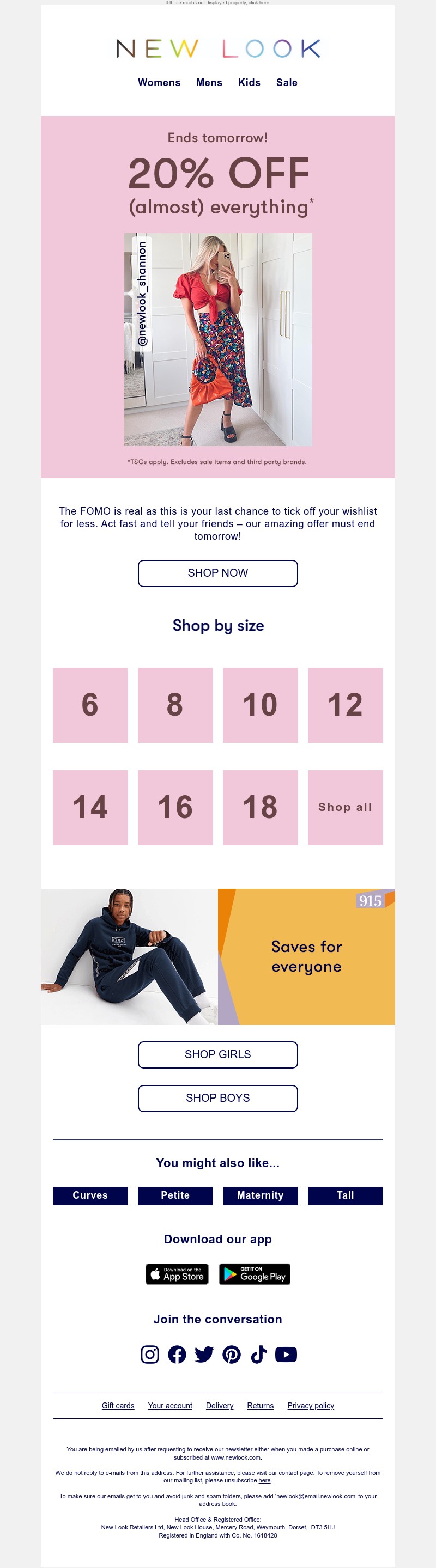Open New Look's Instagram page

150,1354
